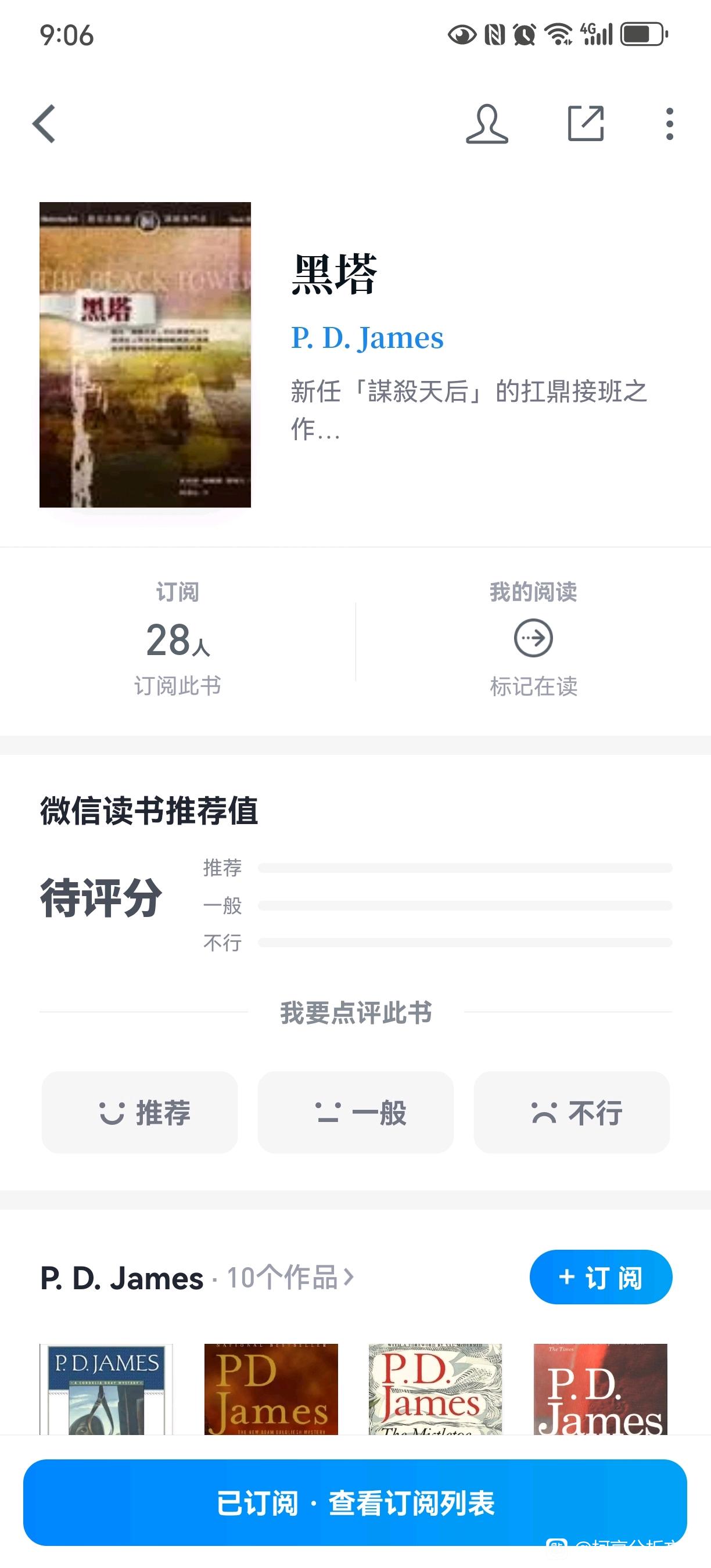Subscribe to the author with + 订阅

[600, 1277]
